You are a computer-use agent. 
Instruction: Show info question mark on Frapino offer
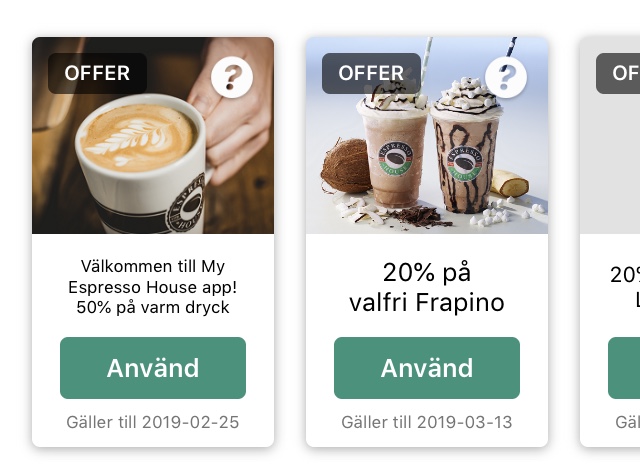click(x=506, y=77)
